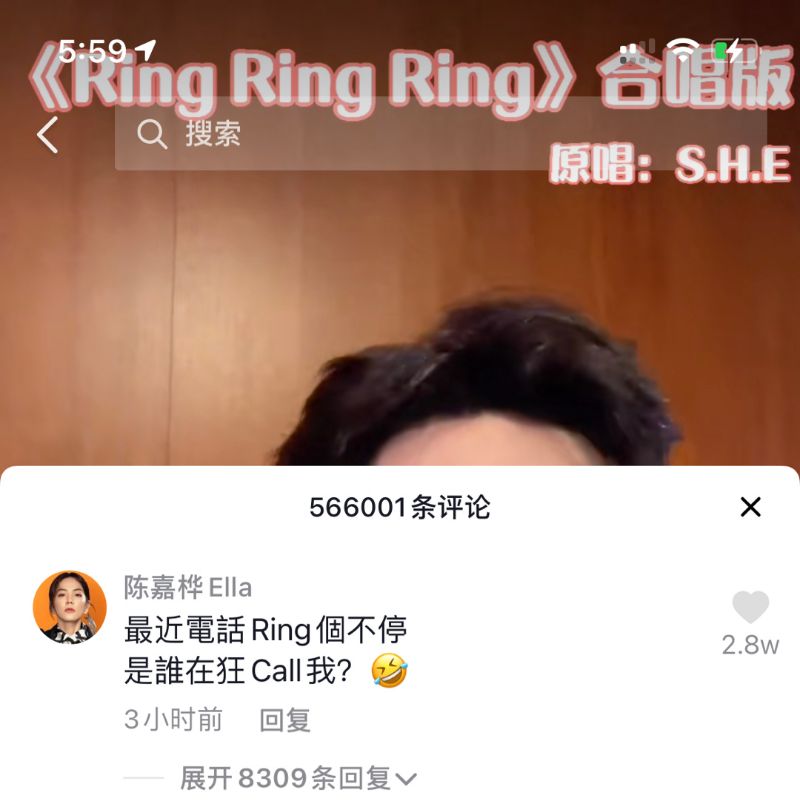The width and height of the screenshot is (800, 807).
Task: Expand 展开8309条回复 replies
Action: [x=298, y=778]
